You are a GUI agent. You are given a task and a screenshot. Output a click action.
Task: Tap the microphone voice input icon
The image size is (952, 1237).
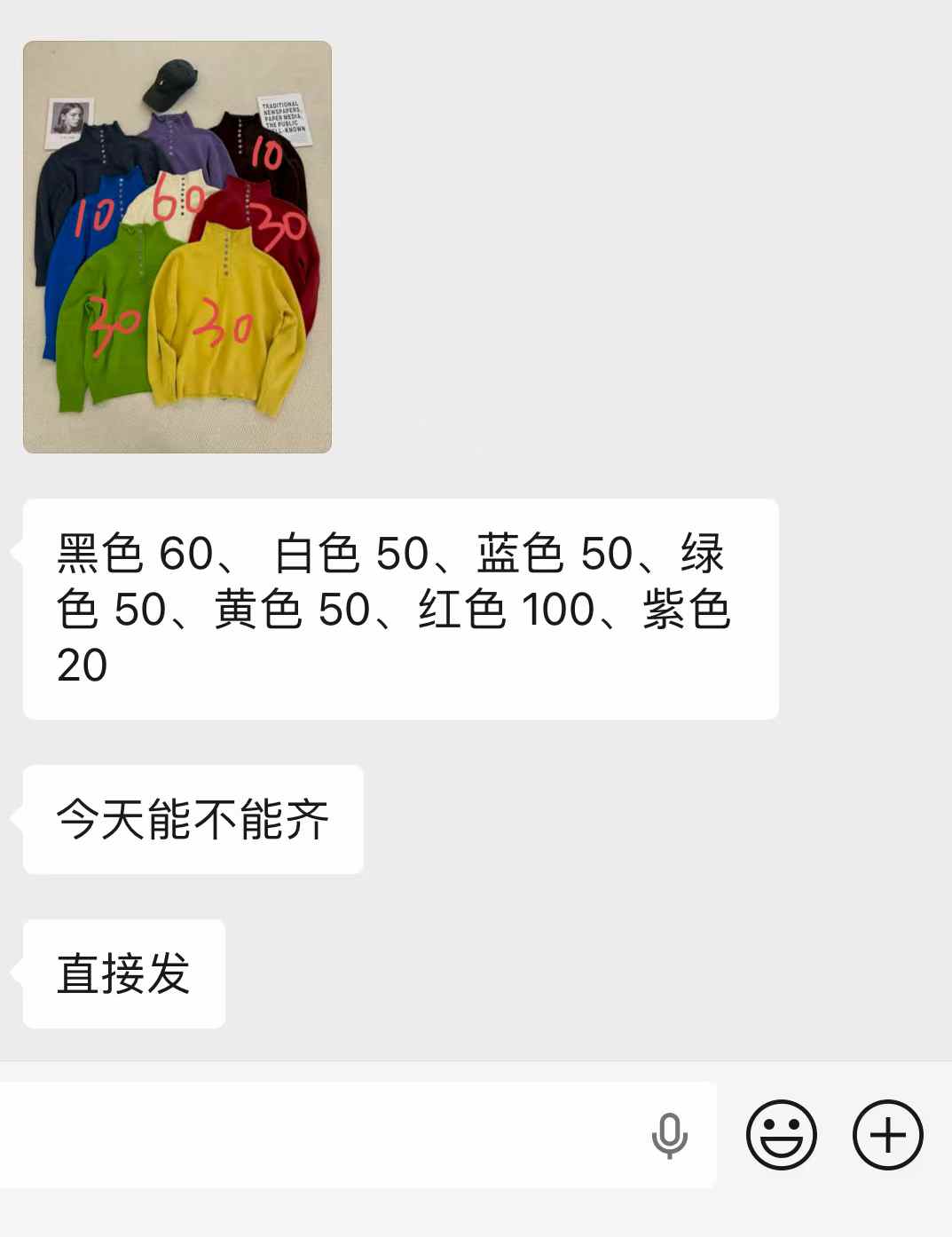coord(669,1135)
